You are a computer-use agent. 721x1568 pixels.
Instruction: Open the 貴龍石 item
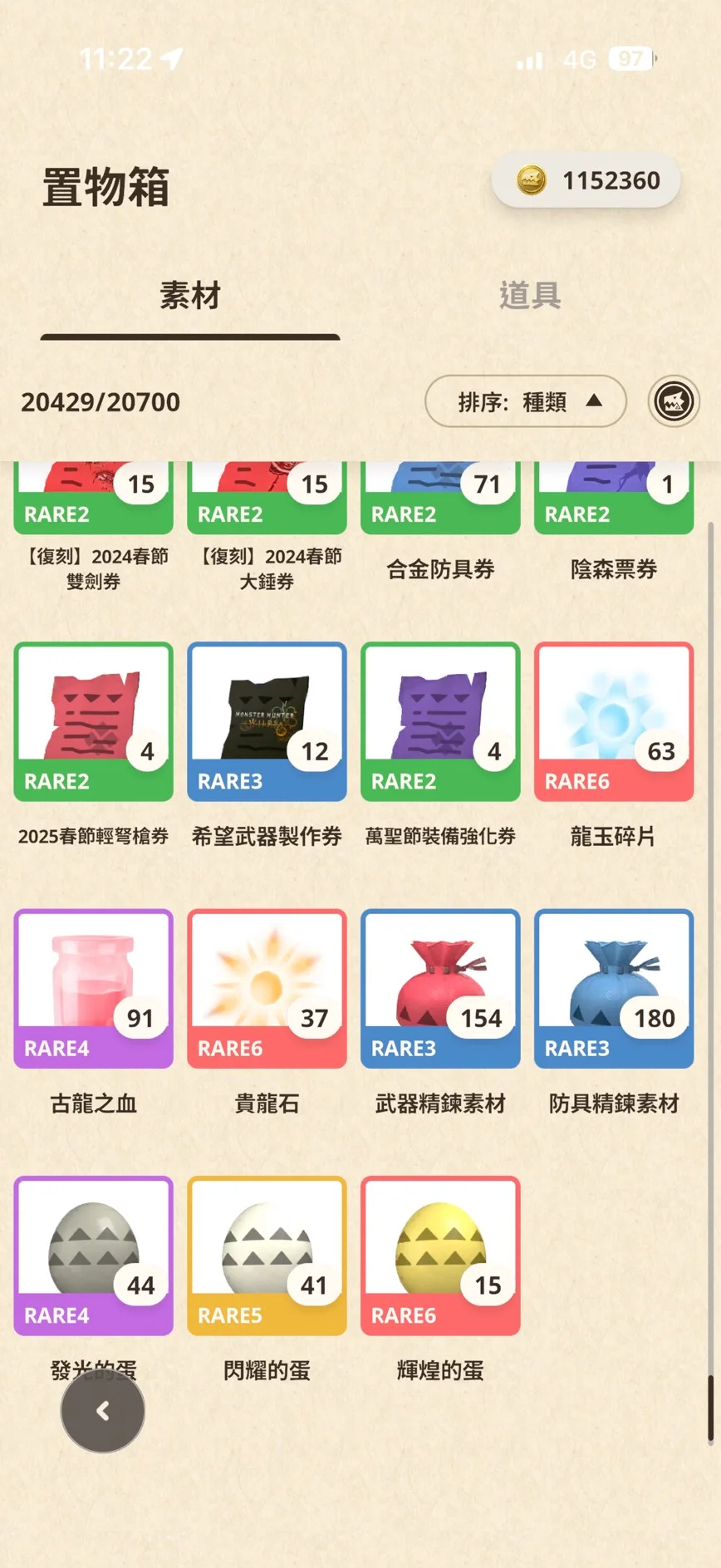[267, 988]
